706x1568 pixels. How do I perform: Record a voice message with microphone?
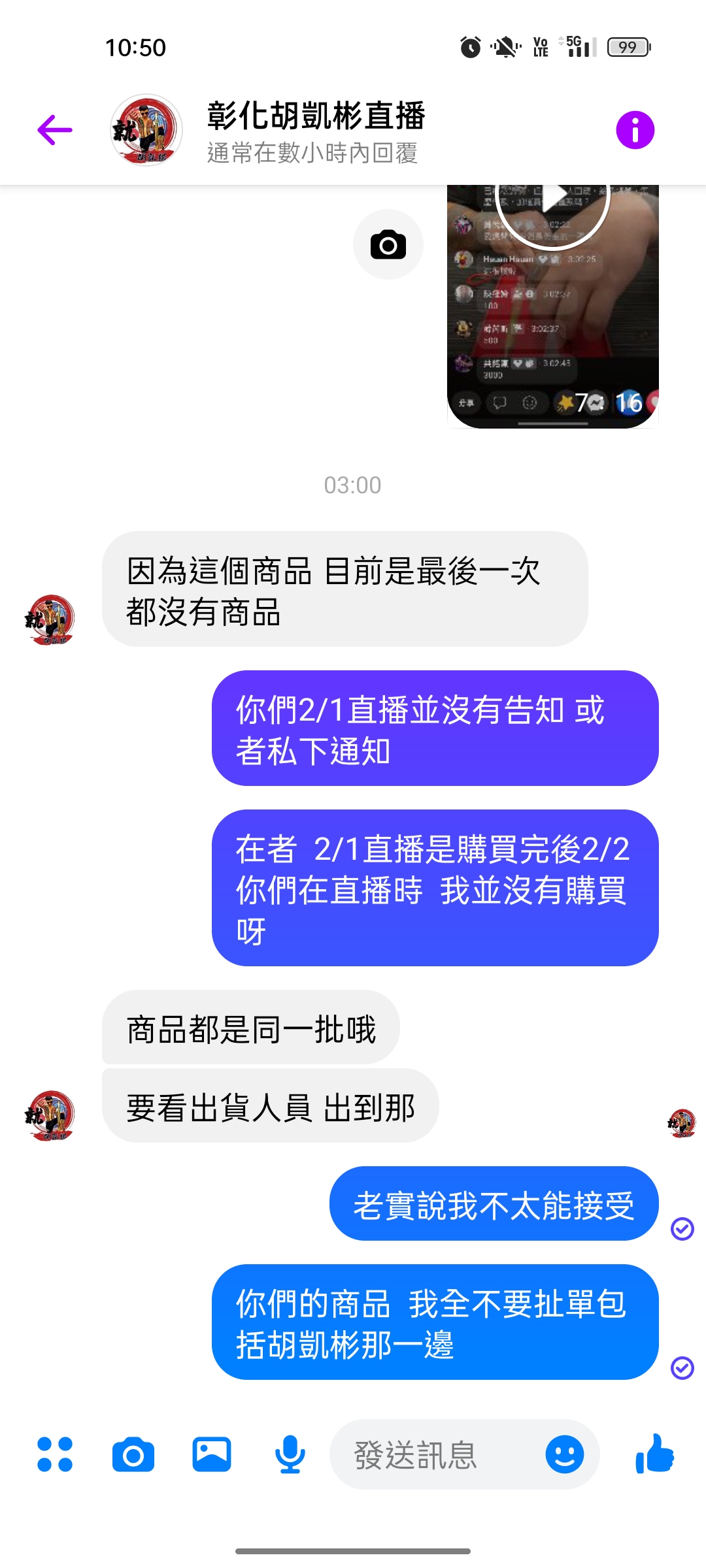click(x=290, y=1454)
